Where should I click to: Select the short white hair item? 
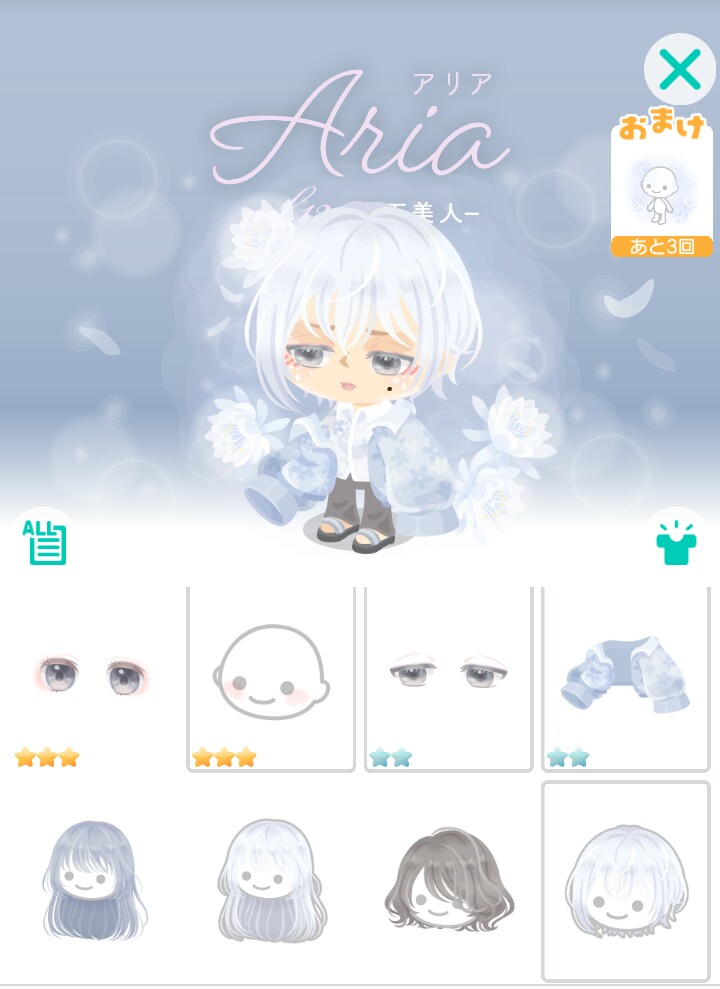click(625, 880)
